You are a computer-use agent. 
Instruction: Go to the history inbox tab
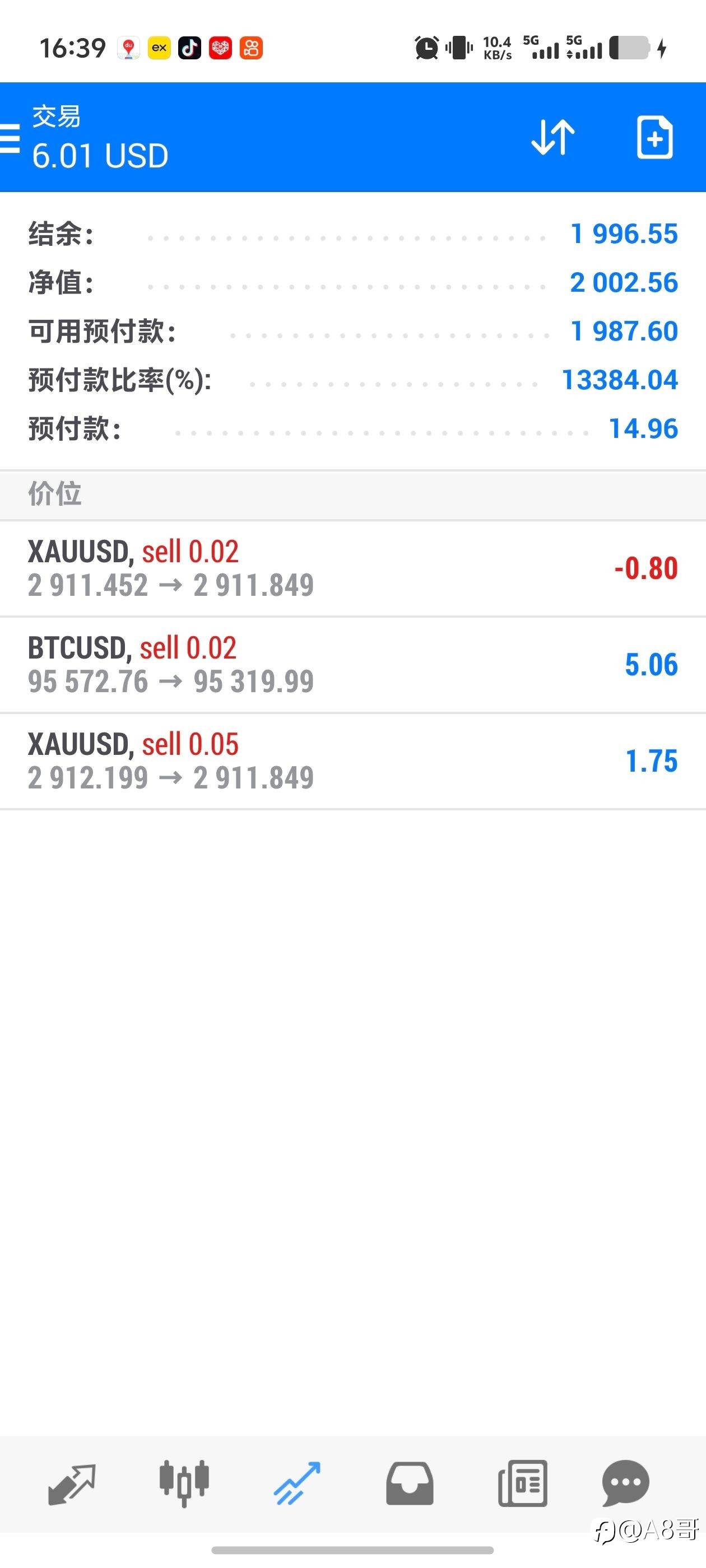click(410, 1483)
